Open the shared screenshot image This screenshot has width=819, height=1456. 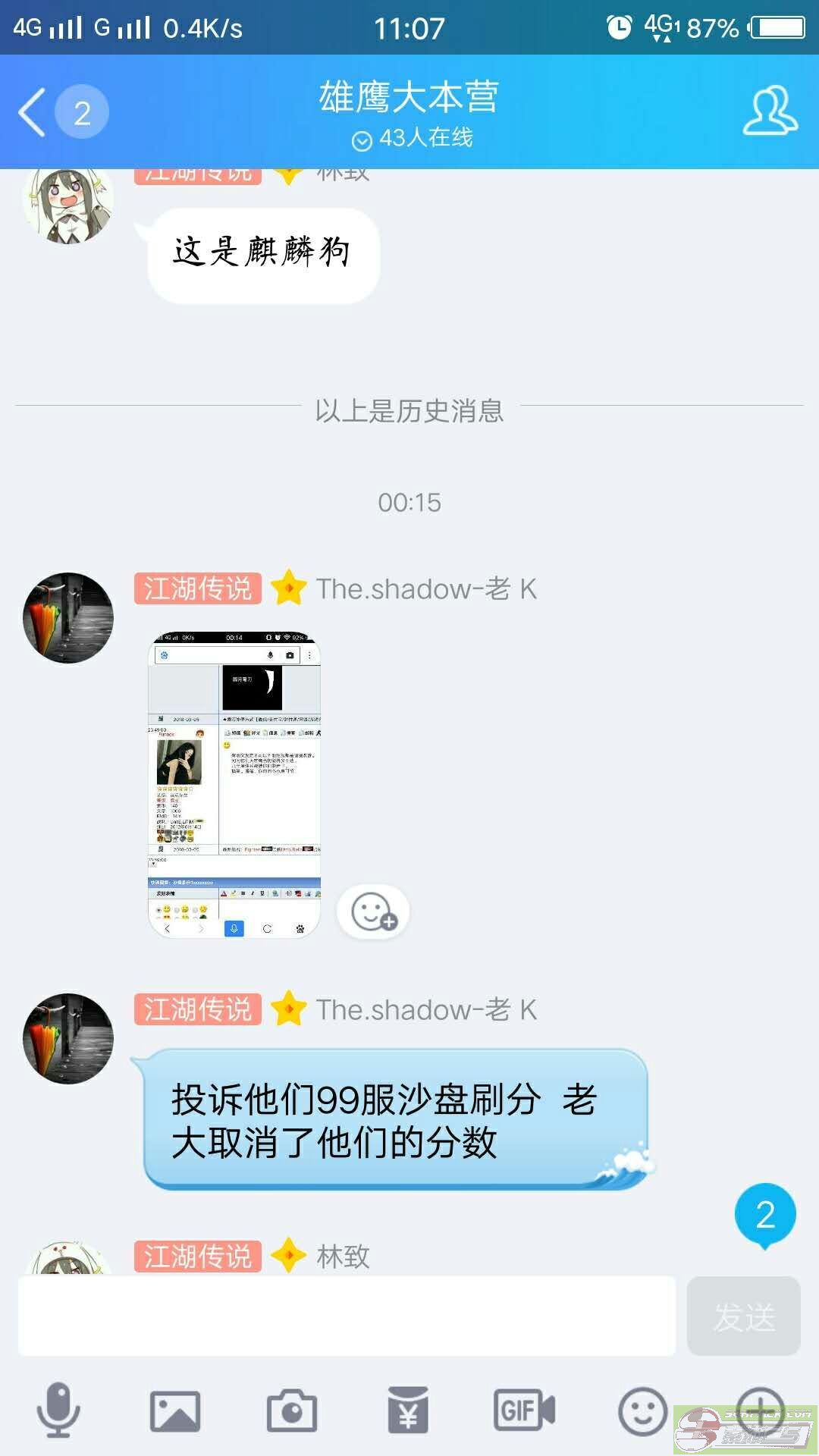point(234,785)
